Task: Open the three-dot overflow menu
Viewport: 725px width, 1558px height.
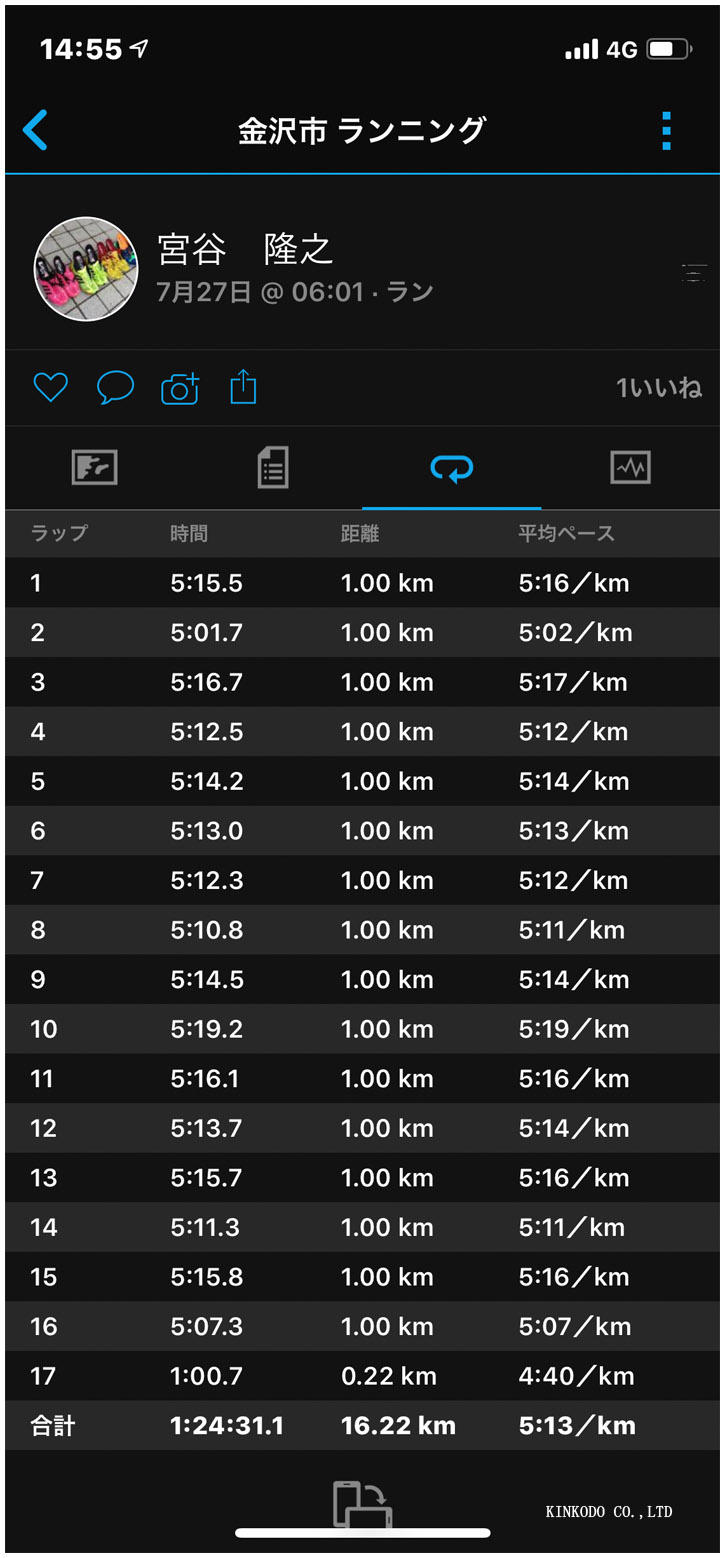Action: (666, 131)
